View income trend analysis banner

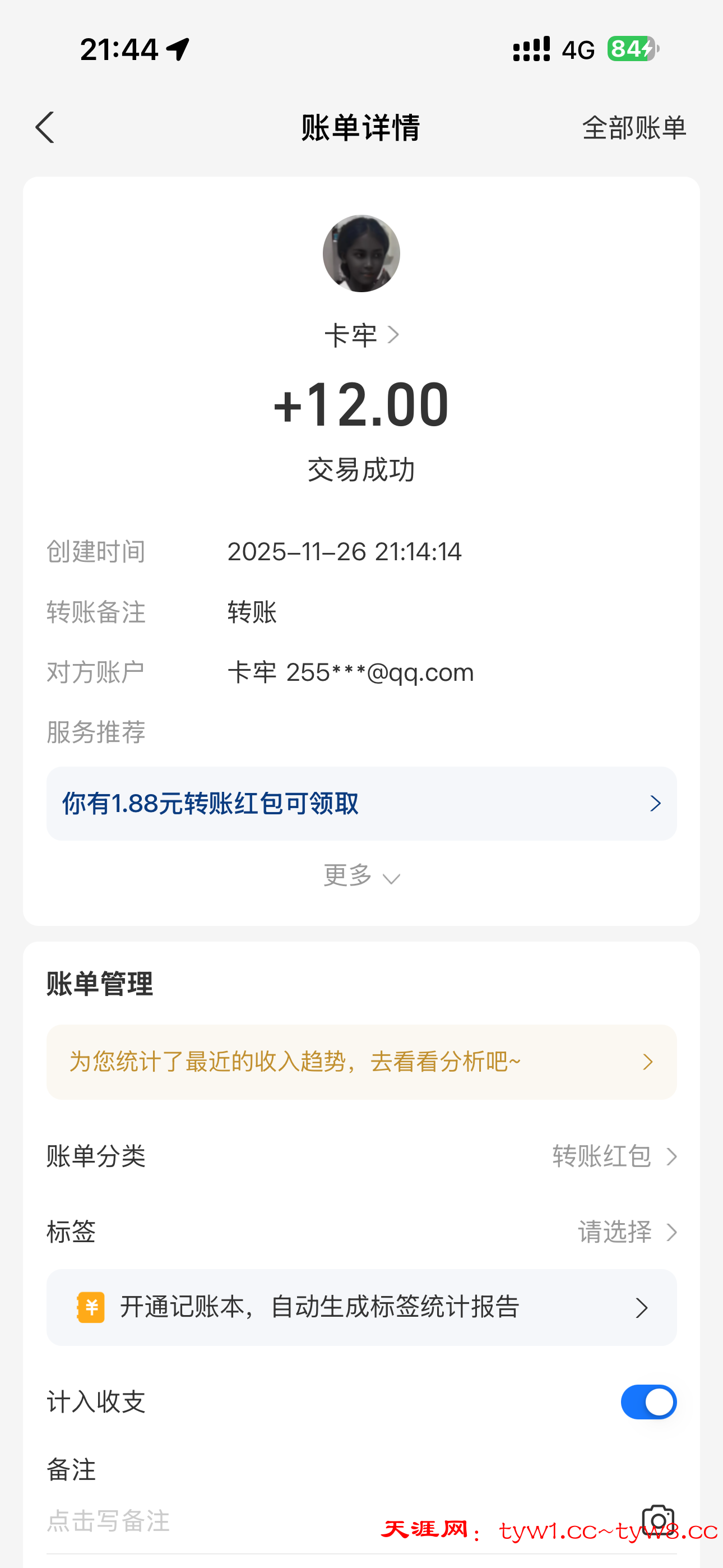pyautogui.click(x=361, y=1062)
